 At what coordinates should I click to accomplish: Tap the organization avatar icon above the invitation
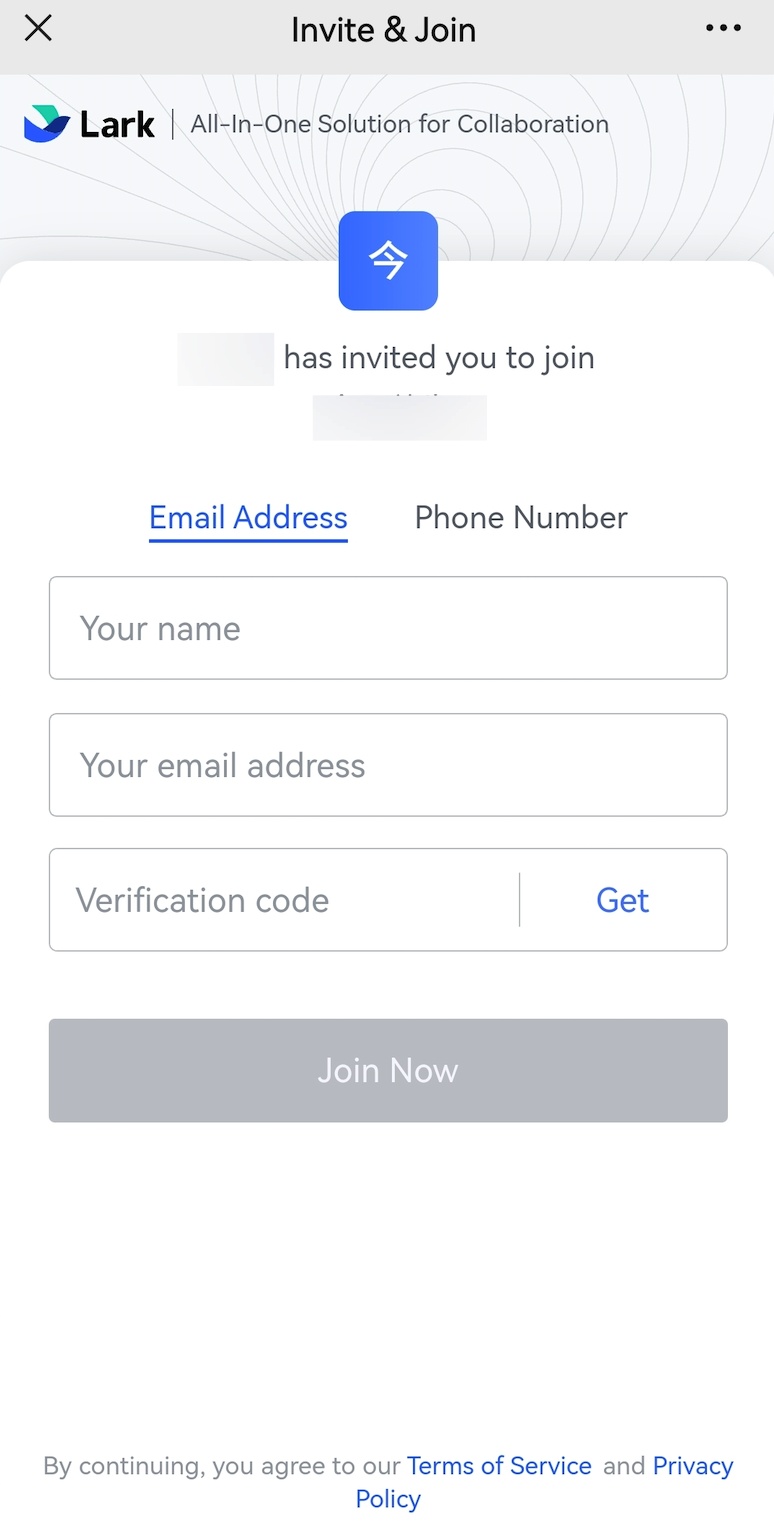point(388,260)
